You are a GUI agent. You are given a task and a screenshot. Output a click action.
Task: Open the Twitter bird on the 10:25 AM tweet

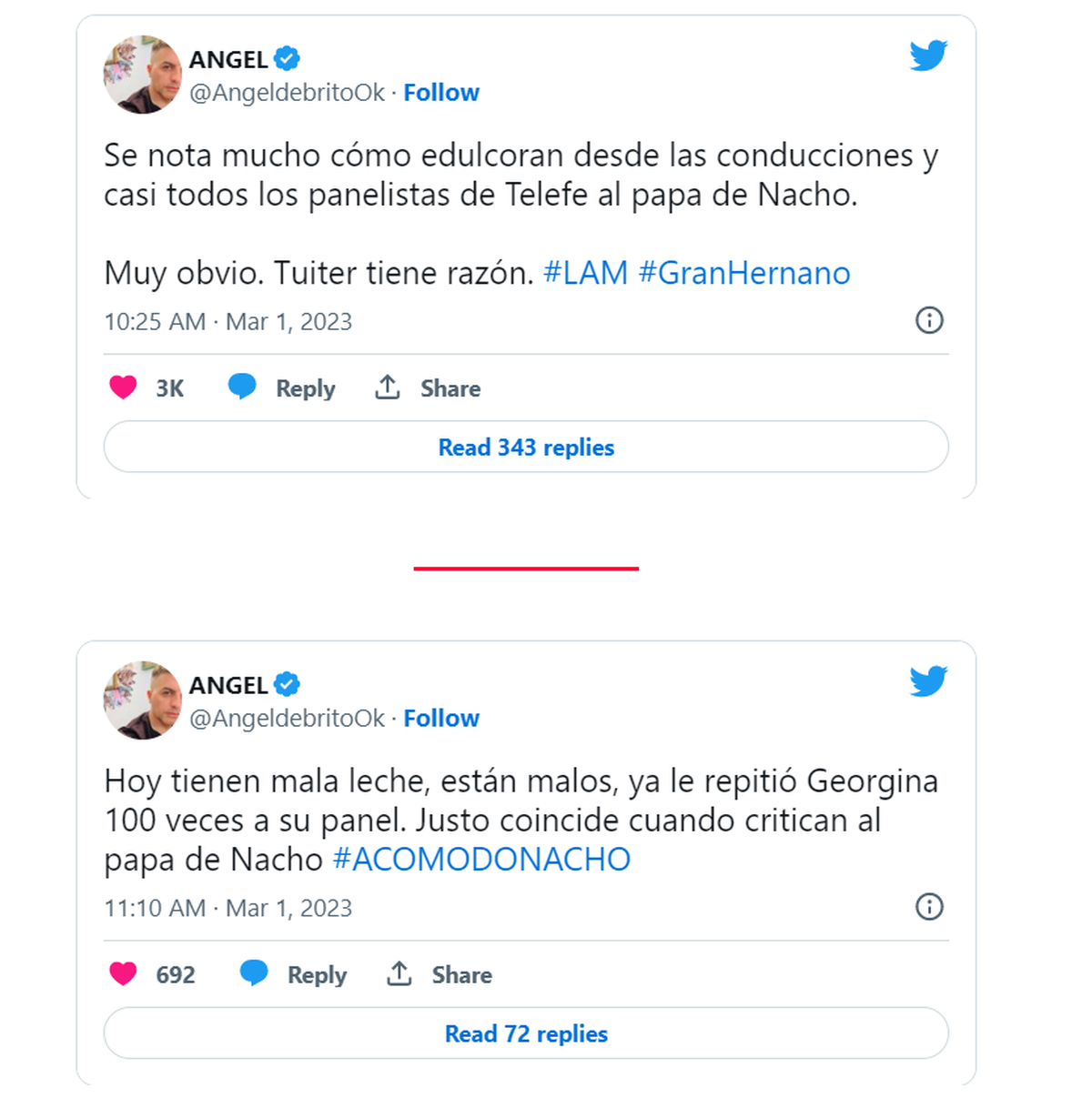pos(928,55)
